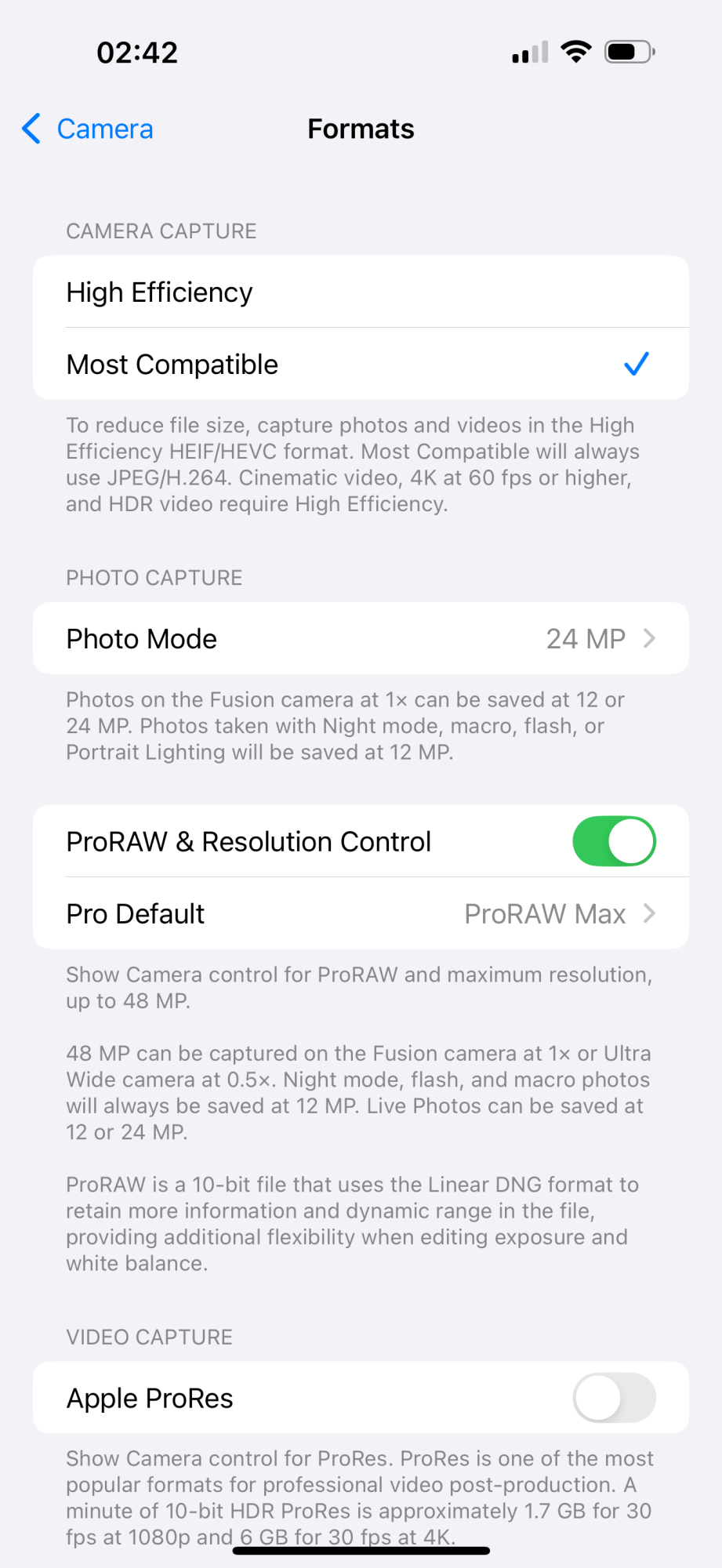Go back to Camera settings
This screenshot has height=1568, width=722.
pyautogui.click(x=88, y=129)
